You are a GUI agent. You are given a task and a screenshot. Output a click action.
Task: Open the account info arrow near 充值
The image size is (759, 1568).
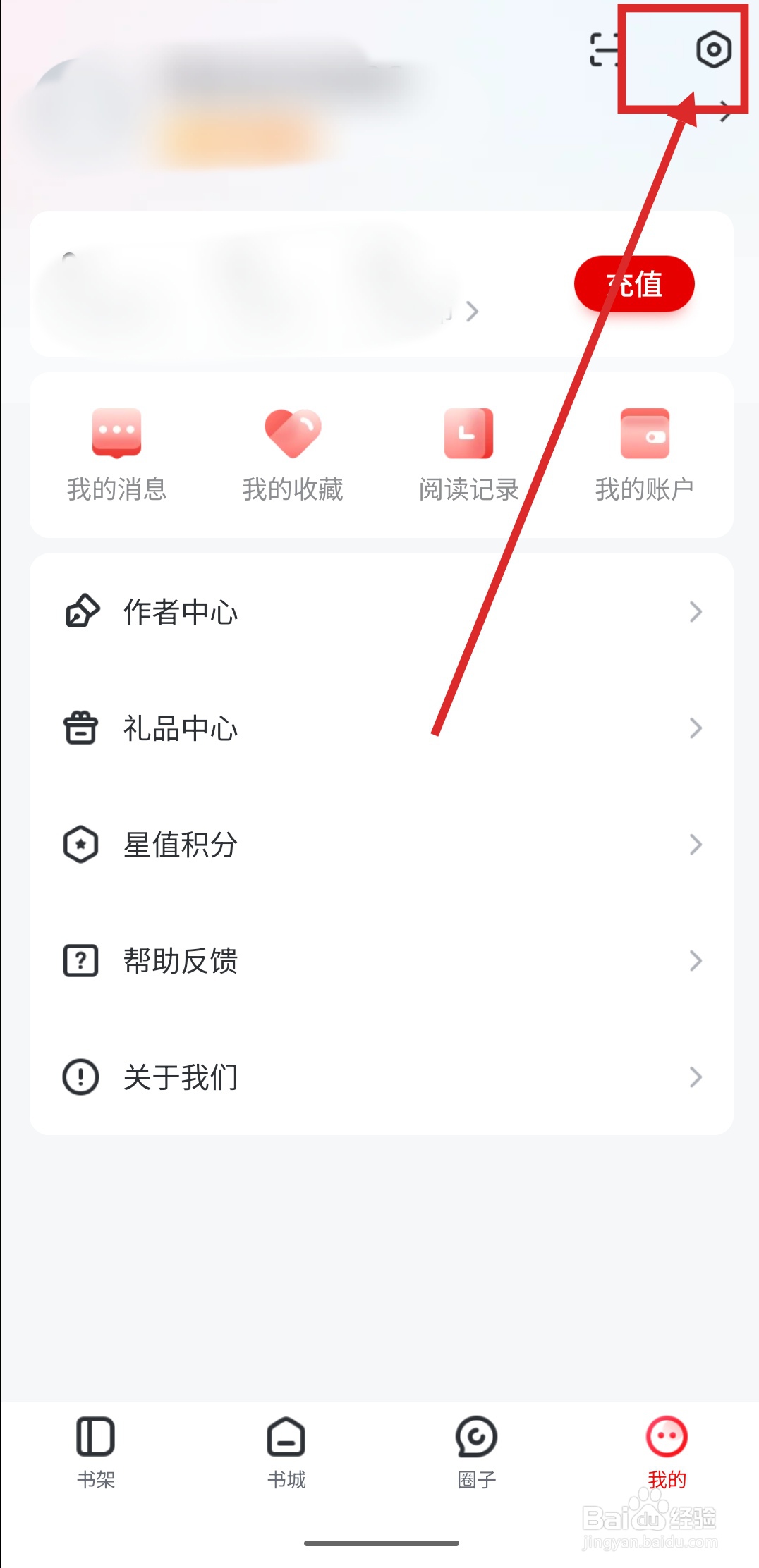[x=473, y=311]
